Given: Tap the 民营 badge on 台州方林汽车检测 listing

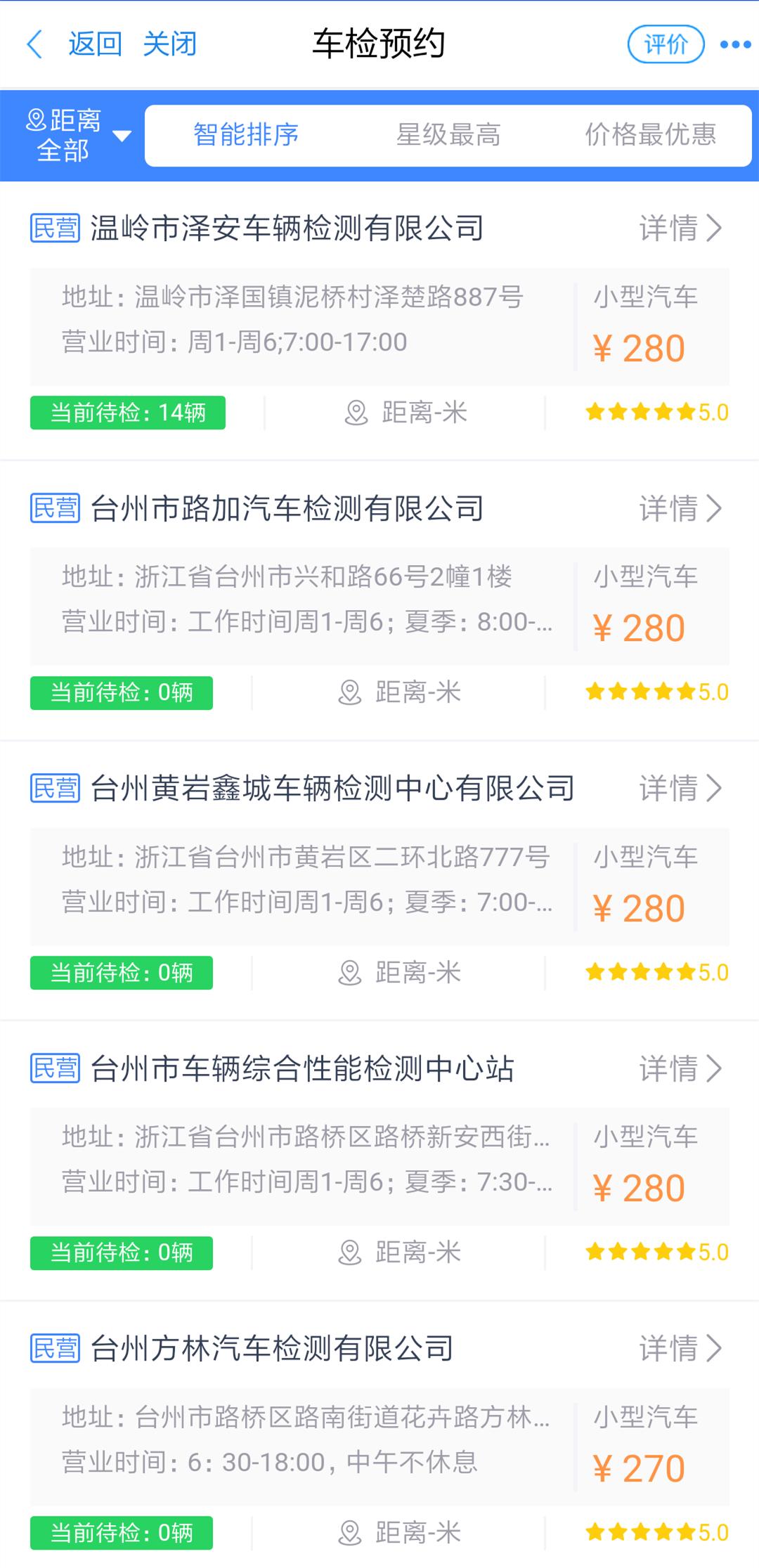Looking at the screenshot, I should 54,1349.
